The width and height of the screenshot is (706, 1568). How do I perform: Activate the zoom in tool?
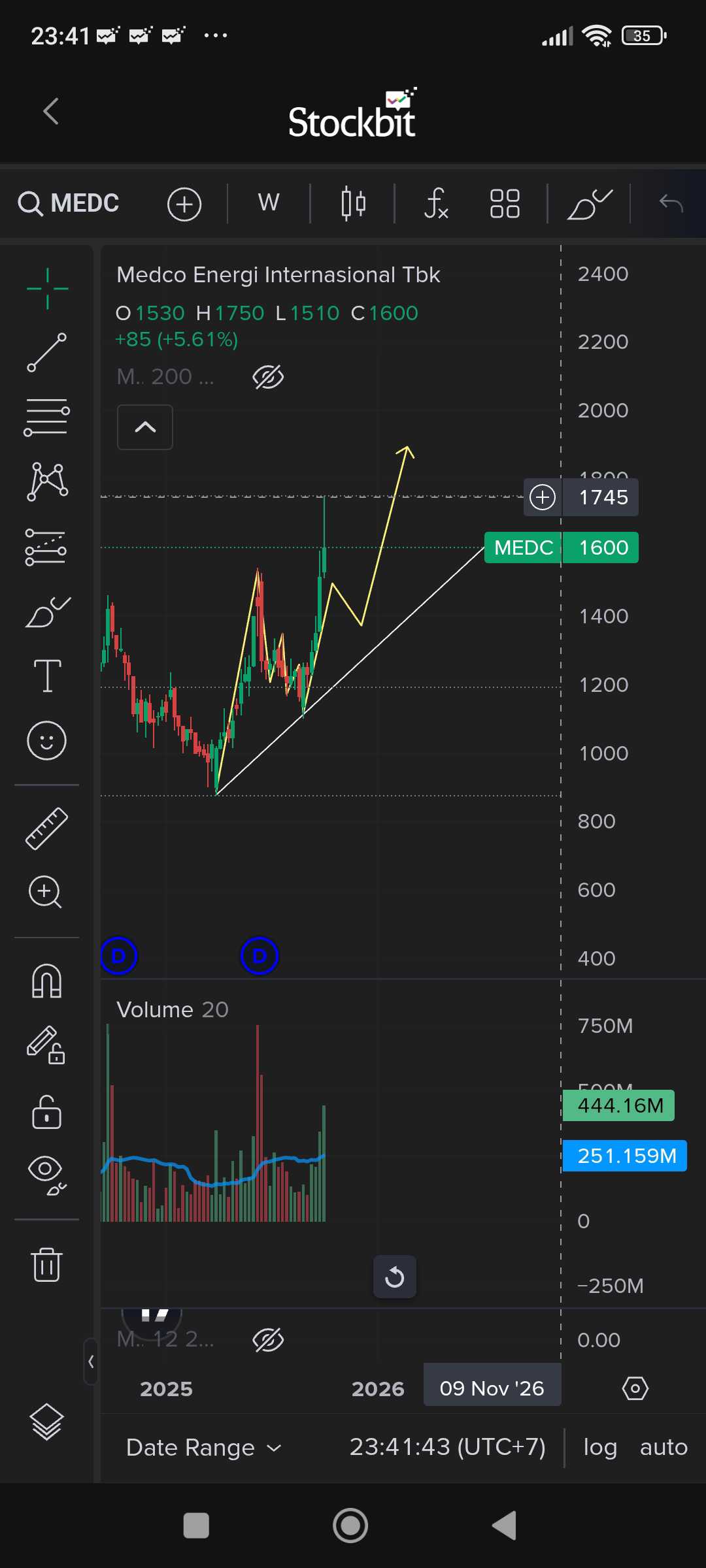tap(45, 892)
